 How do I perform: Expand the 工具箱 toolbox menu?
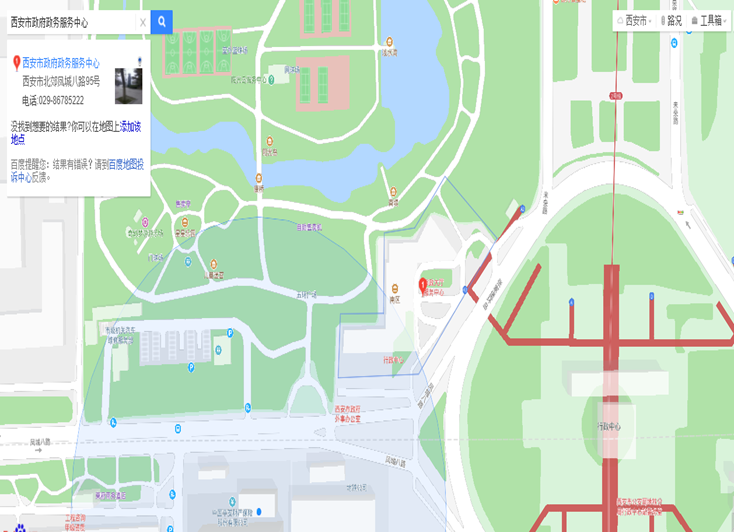pos(708,20)
